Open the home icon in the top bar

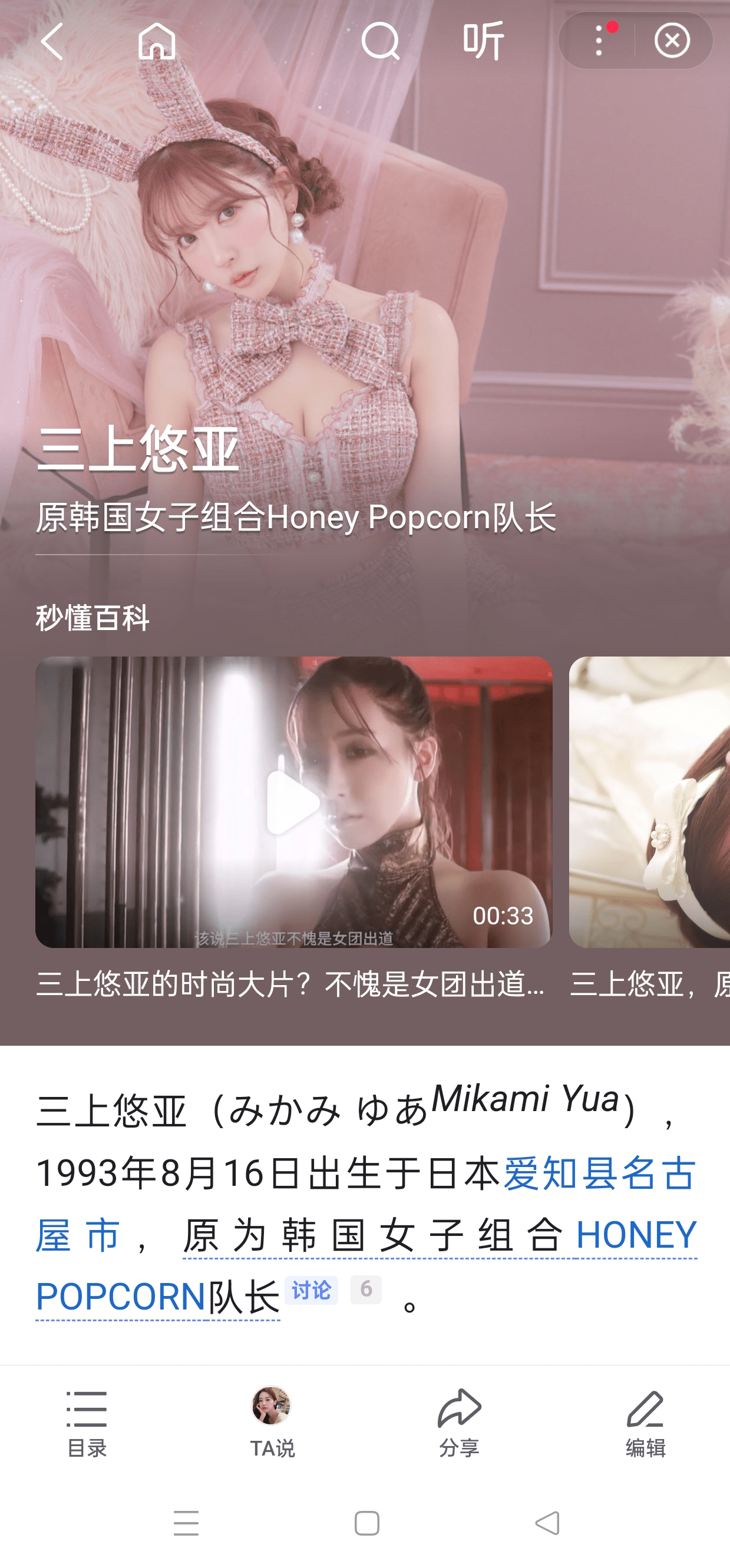click(x=157, y=41)
